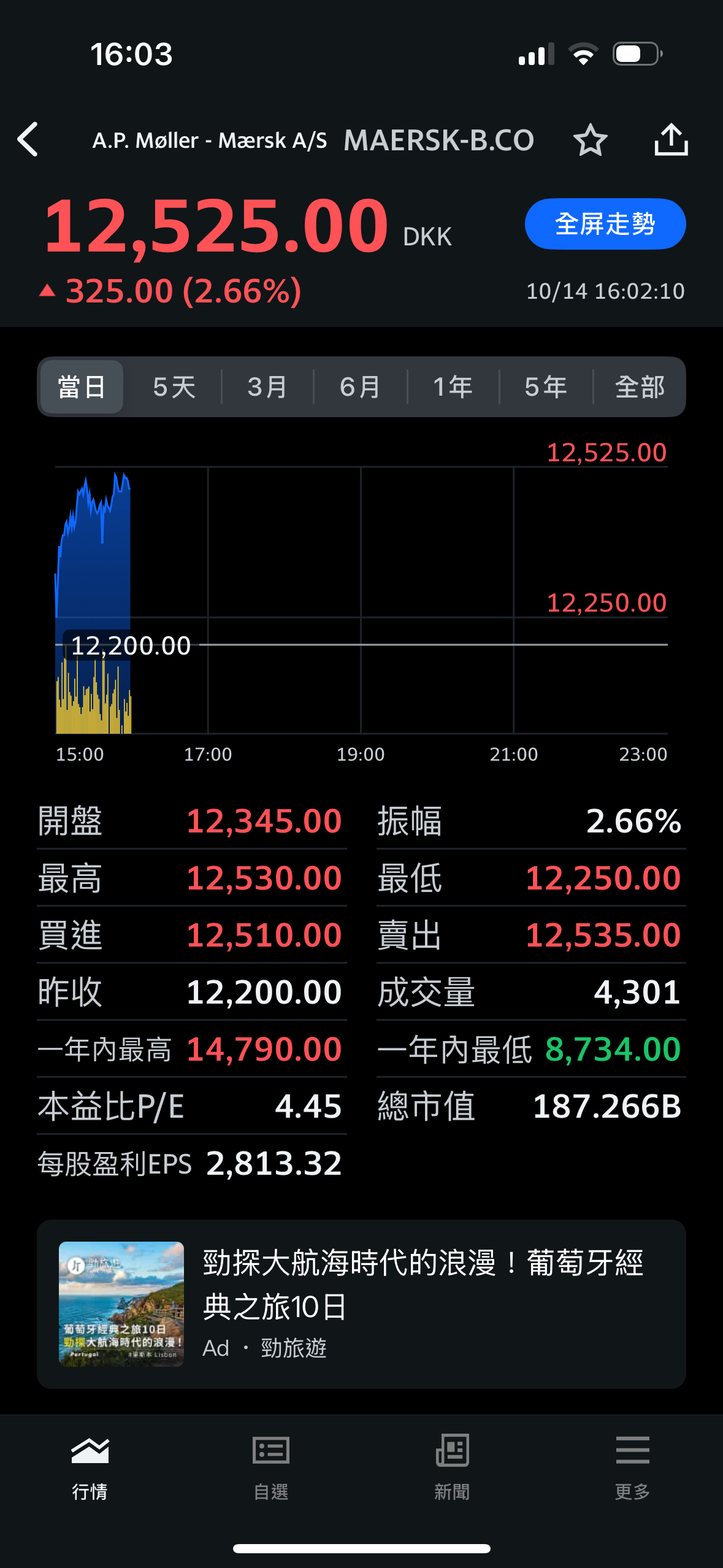Show the 6月 chart range
This screenshot has height=1568, width=723.
pos(360,387)
